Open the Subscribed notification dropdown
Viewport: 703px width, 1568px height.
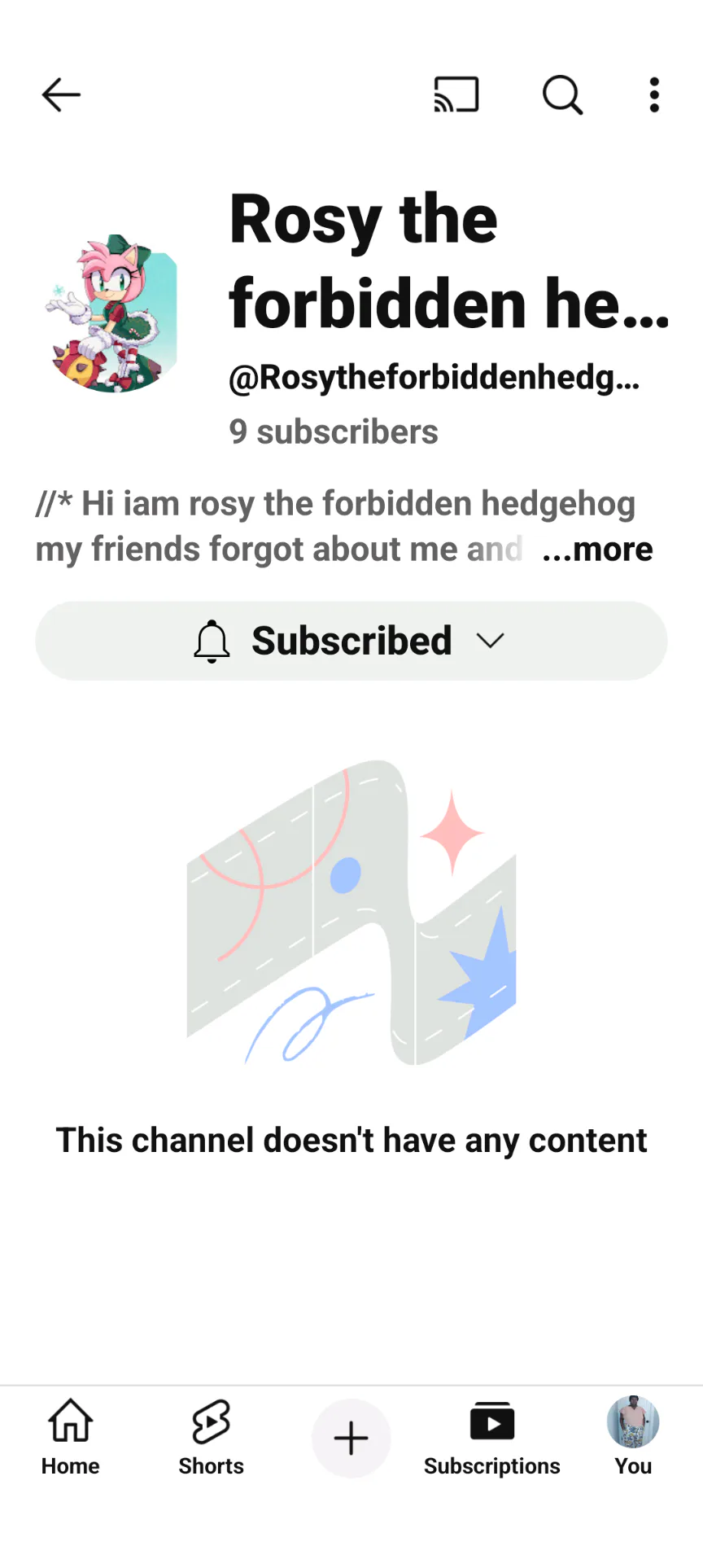coord(351,641)
